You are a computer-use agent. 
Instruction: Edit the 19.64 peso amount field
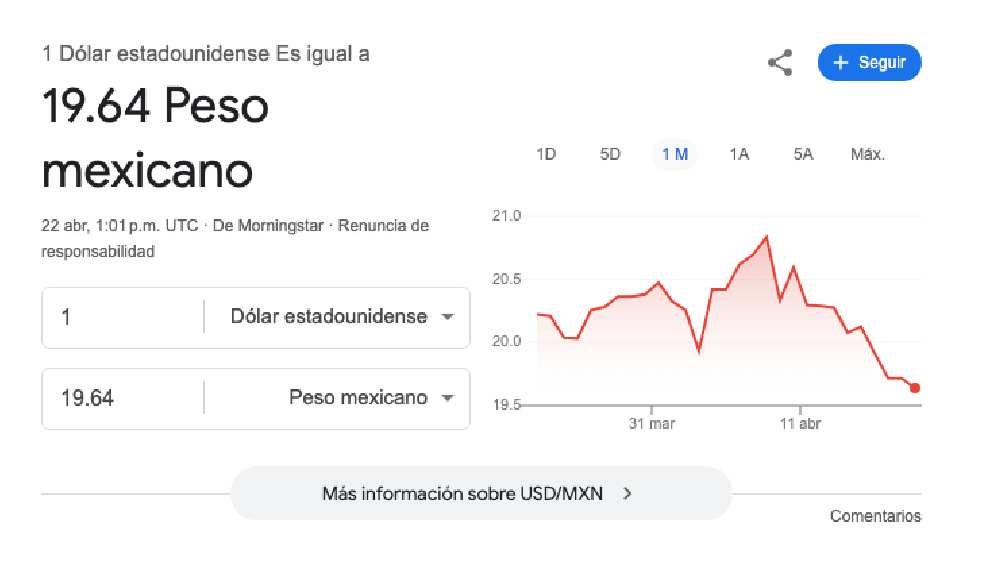(125, 398)
